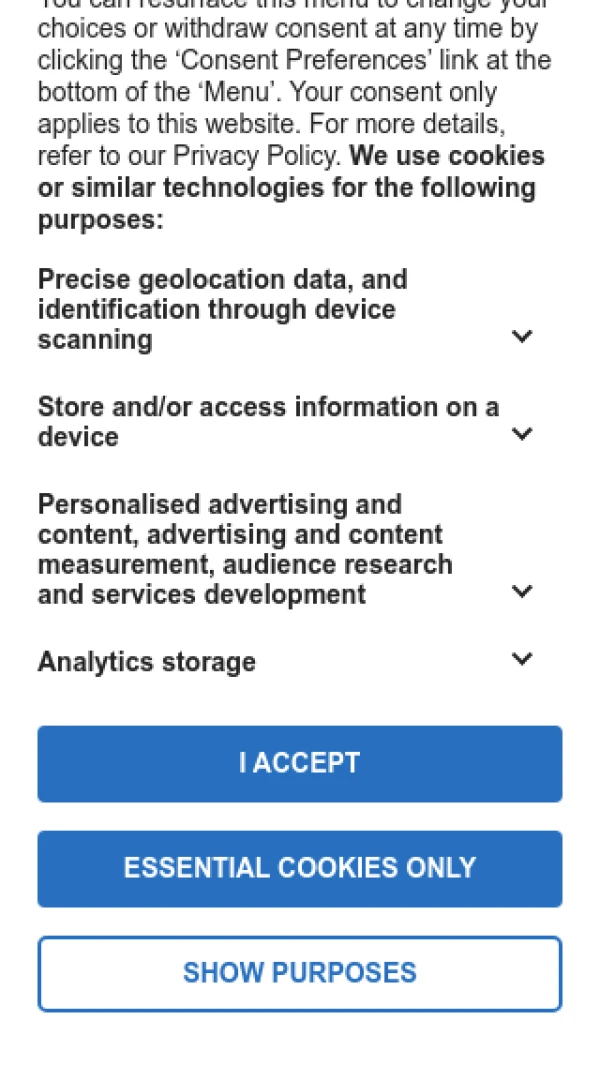Expand Precise geolocation data section
Screen dimensions: 600x1065
[521, 337]
